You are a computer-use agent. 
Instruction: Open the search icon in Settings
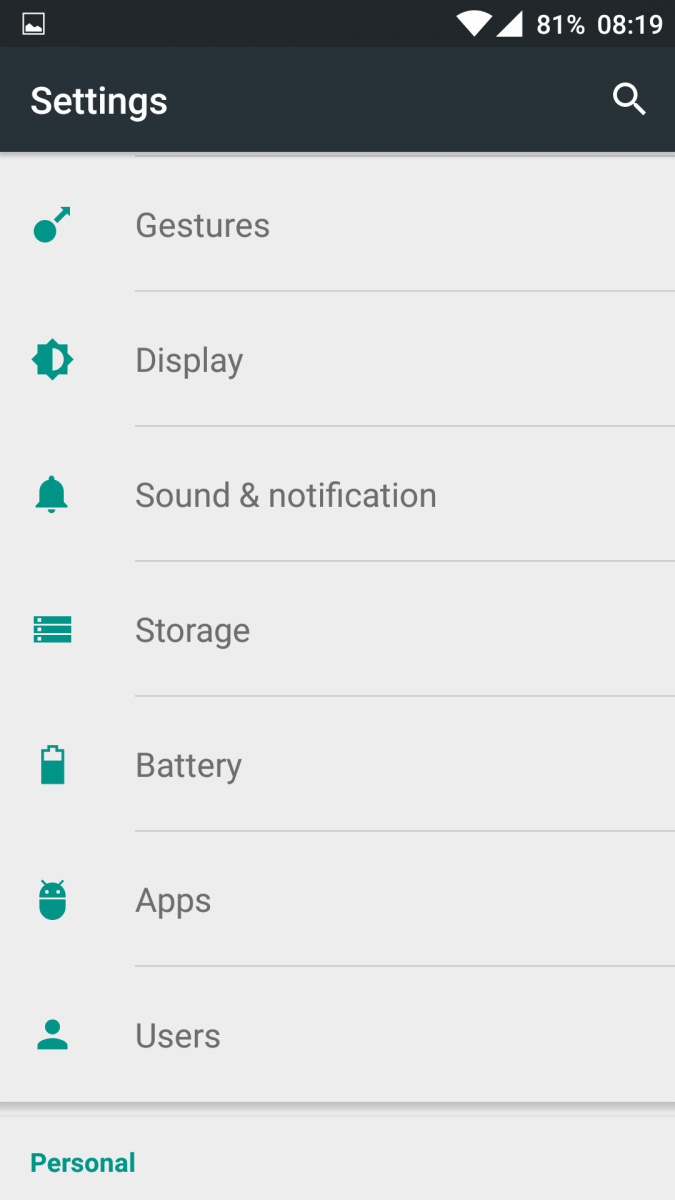point(629,100)
